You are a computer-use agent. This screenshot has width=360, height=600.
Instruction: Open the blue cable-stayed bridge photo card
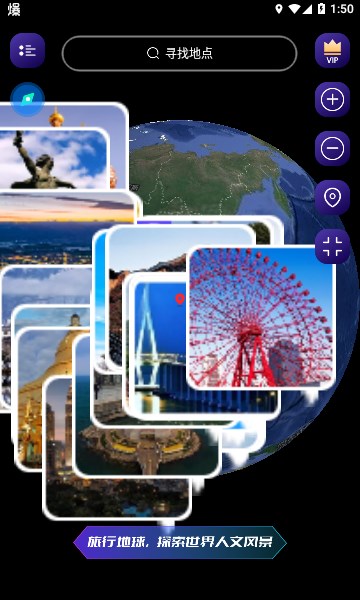pos(159,344)
